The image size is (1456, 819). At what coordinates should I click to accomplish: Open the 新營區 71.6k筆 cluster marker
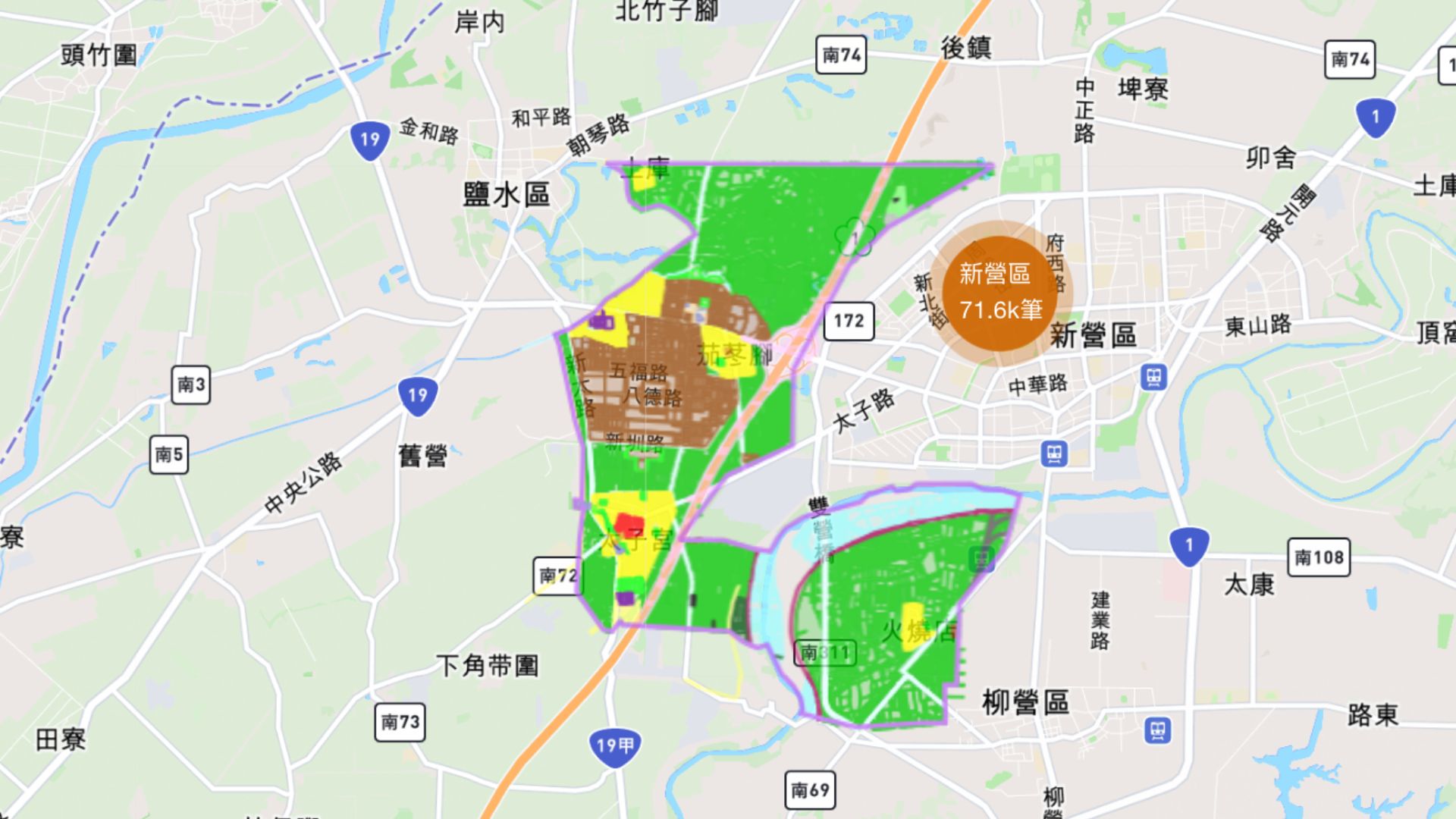click(999, 293)
